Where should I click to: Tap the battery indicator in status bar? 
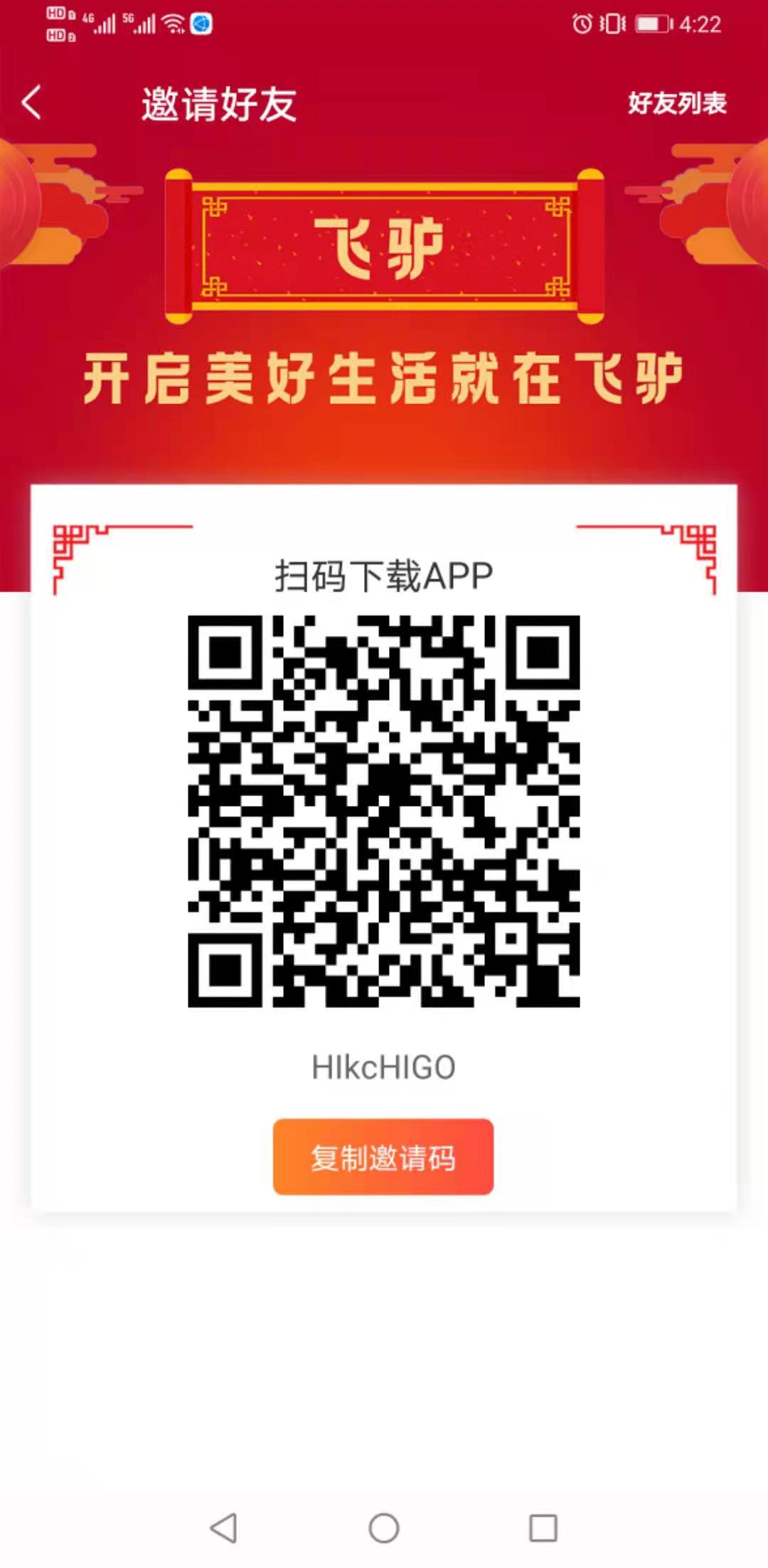click(x=652, y=23)
